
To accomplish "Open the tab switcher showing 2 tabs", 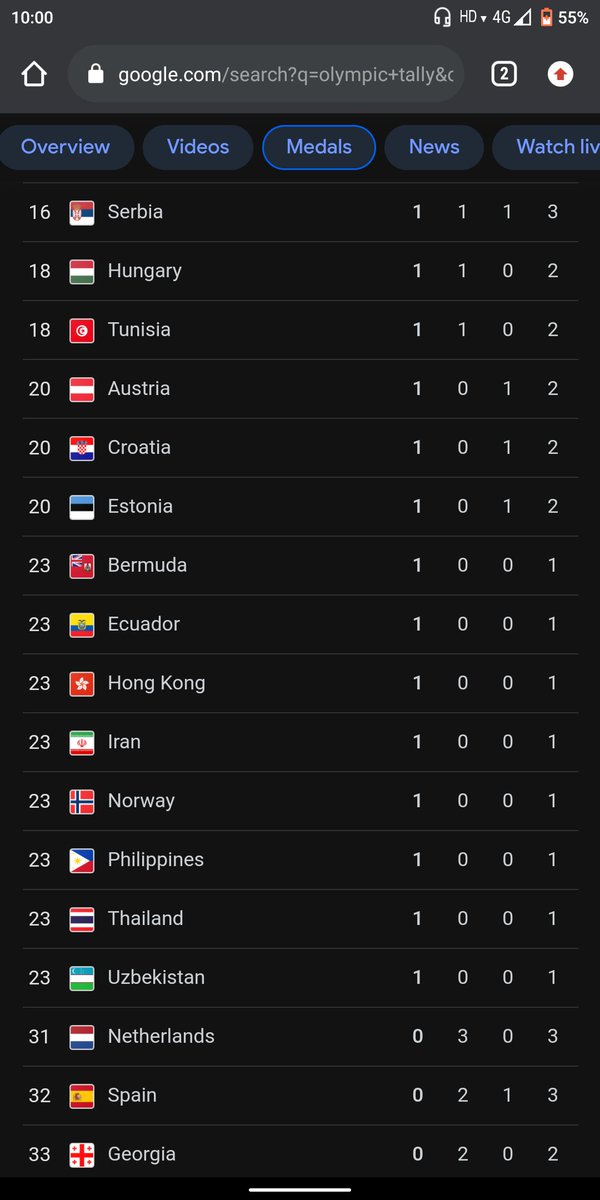I will (504, 74).
